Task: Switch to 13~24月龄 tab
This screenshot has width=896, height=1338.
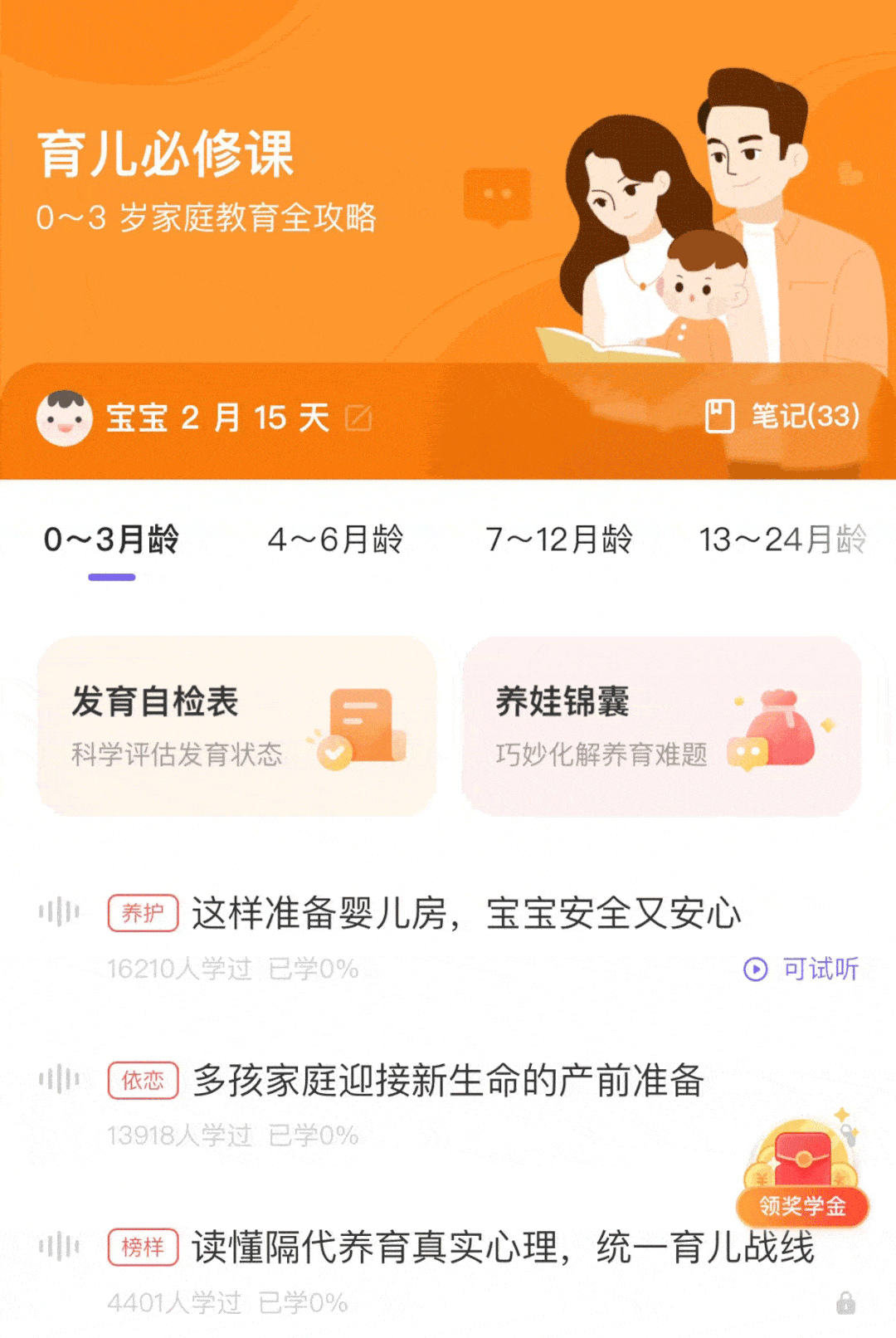Action: pyautogui.click(x=782, y=540)
